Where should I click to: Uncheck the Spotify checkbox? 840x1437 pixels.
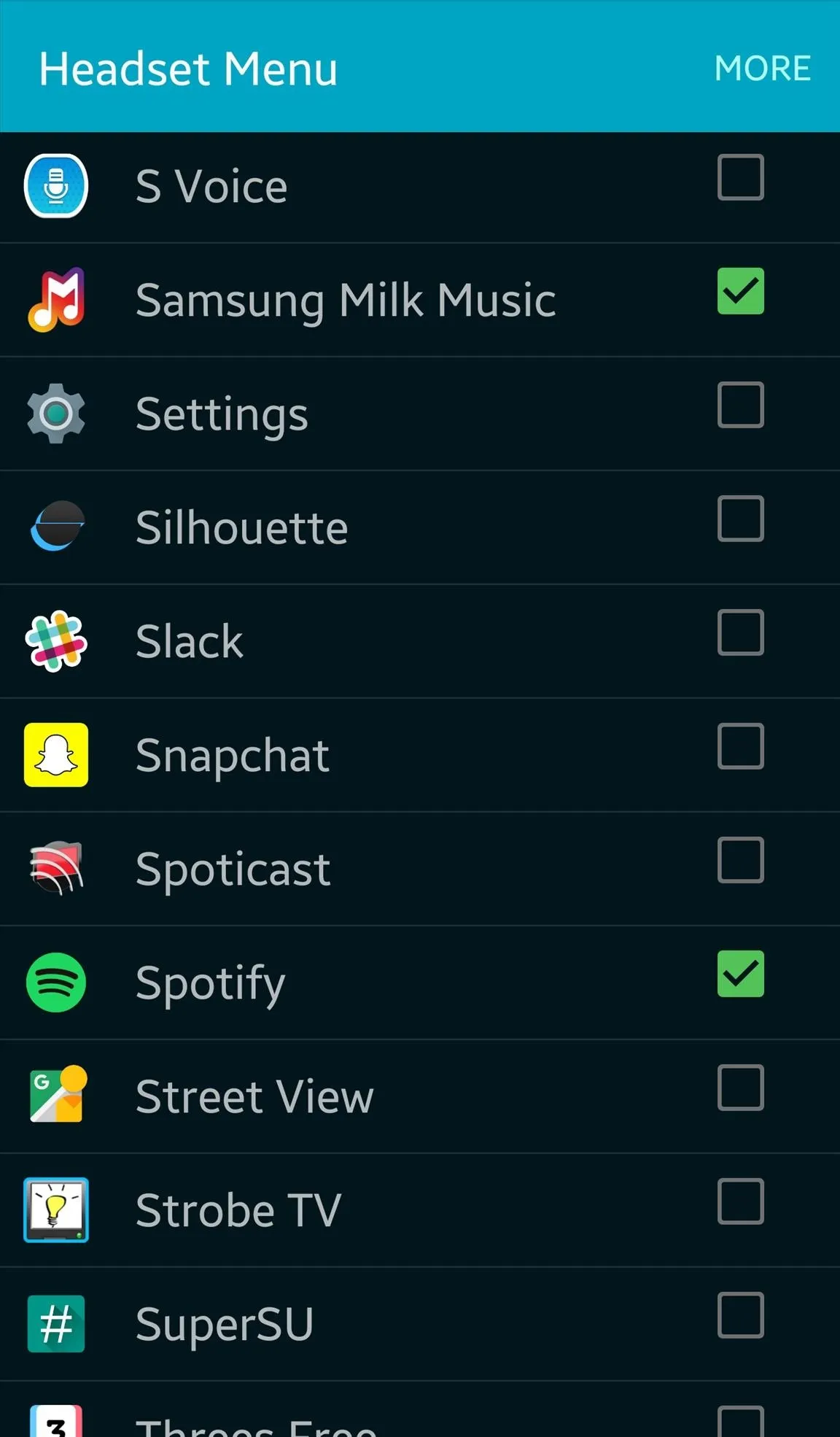click(x=741, y=974)
